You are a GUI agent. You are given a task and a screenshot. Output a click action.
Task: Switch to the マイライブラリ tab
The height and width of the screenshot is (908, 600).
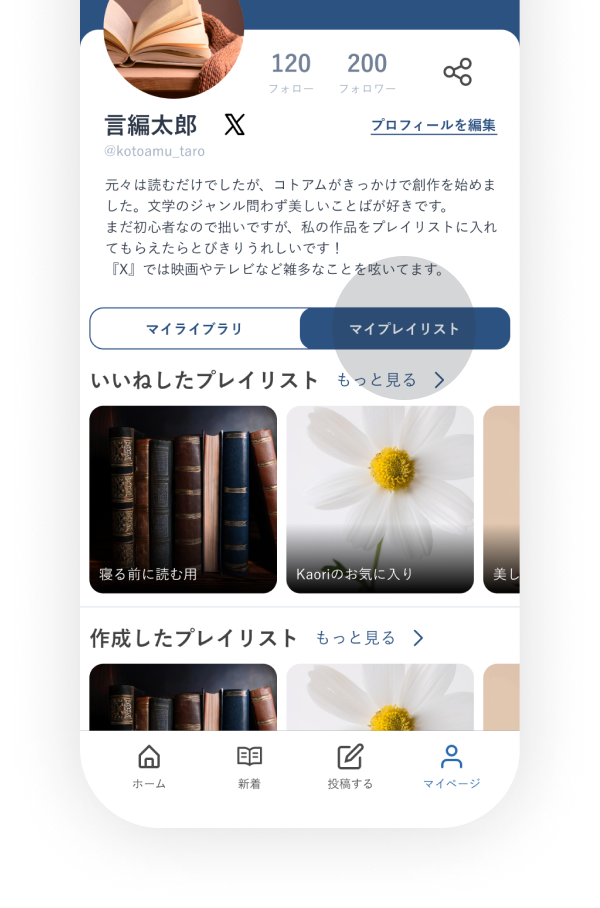pos(194,329)
